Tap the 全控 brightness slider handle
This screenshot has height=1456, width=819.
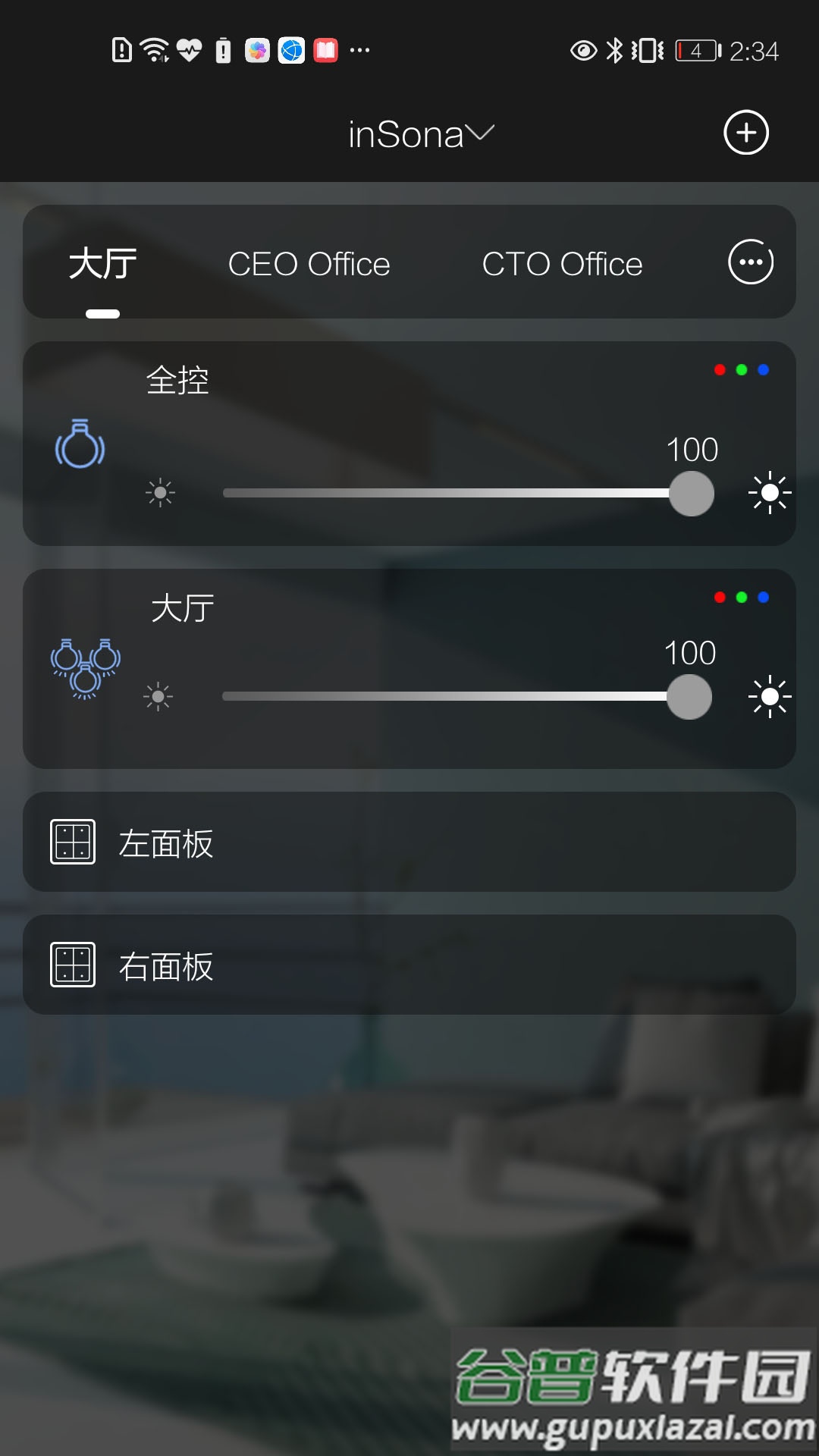click(x=692, y=494)
